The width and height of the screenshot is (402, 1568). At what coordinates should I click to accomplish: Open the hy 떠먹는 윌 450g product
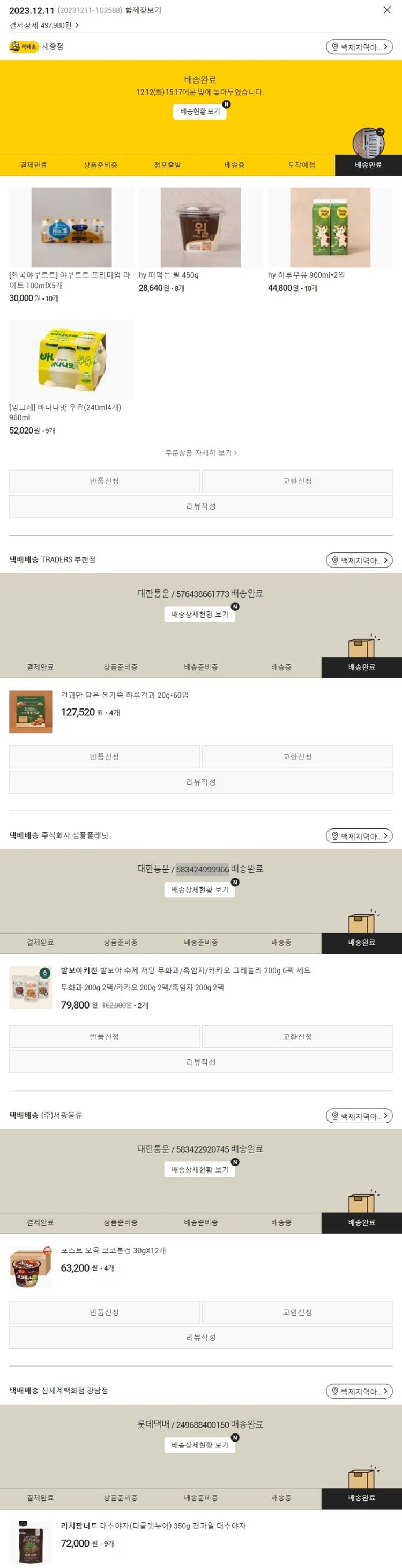pos(200,228)
